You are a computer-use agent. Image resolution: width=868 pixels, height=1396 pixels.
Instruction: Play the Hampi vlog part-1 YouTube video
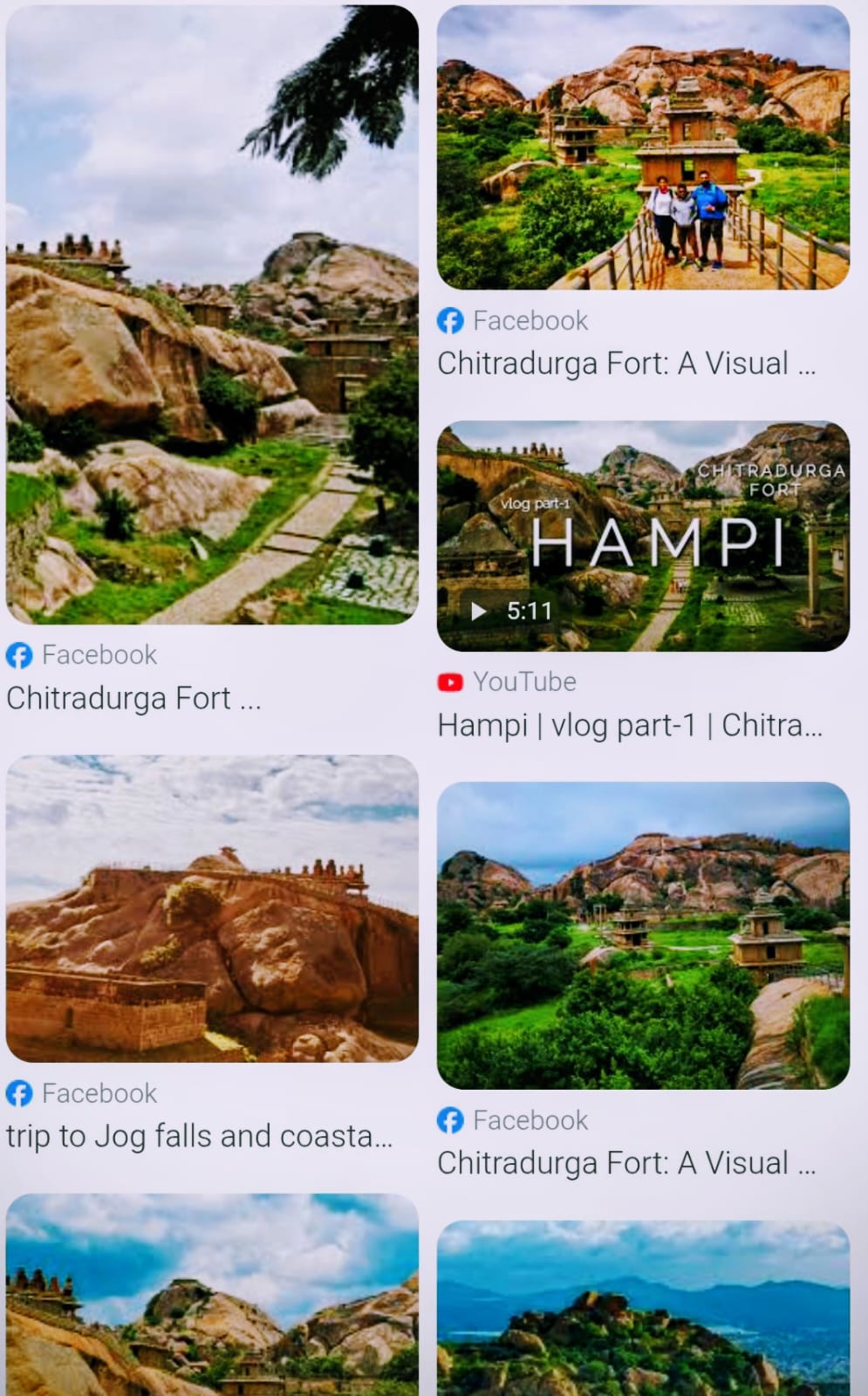click(643, 536)
